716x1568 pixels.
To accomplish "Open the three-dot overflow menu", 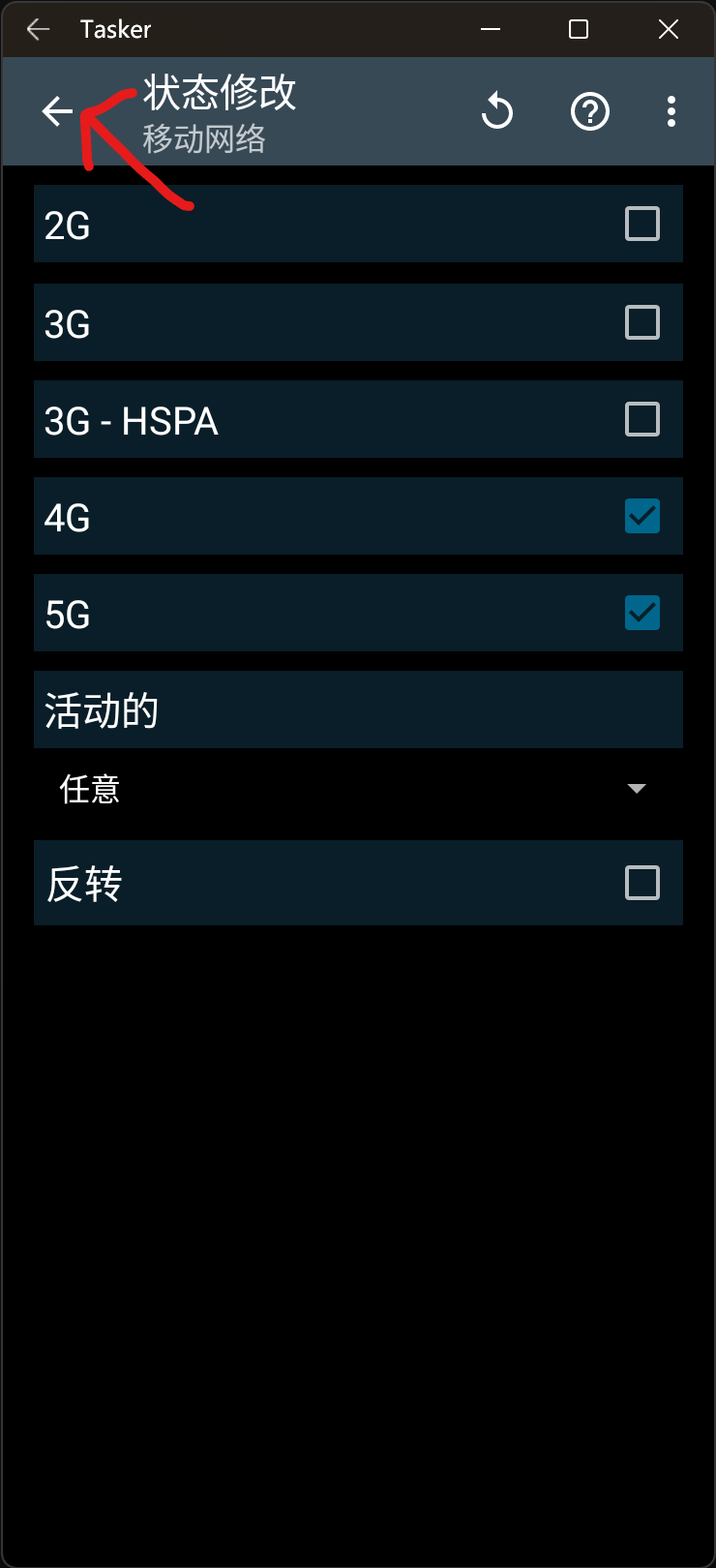I will 671,112.
